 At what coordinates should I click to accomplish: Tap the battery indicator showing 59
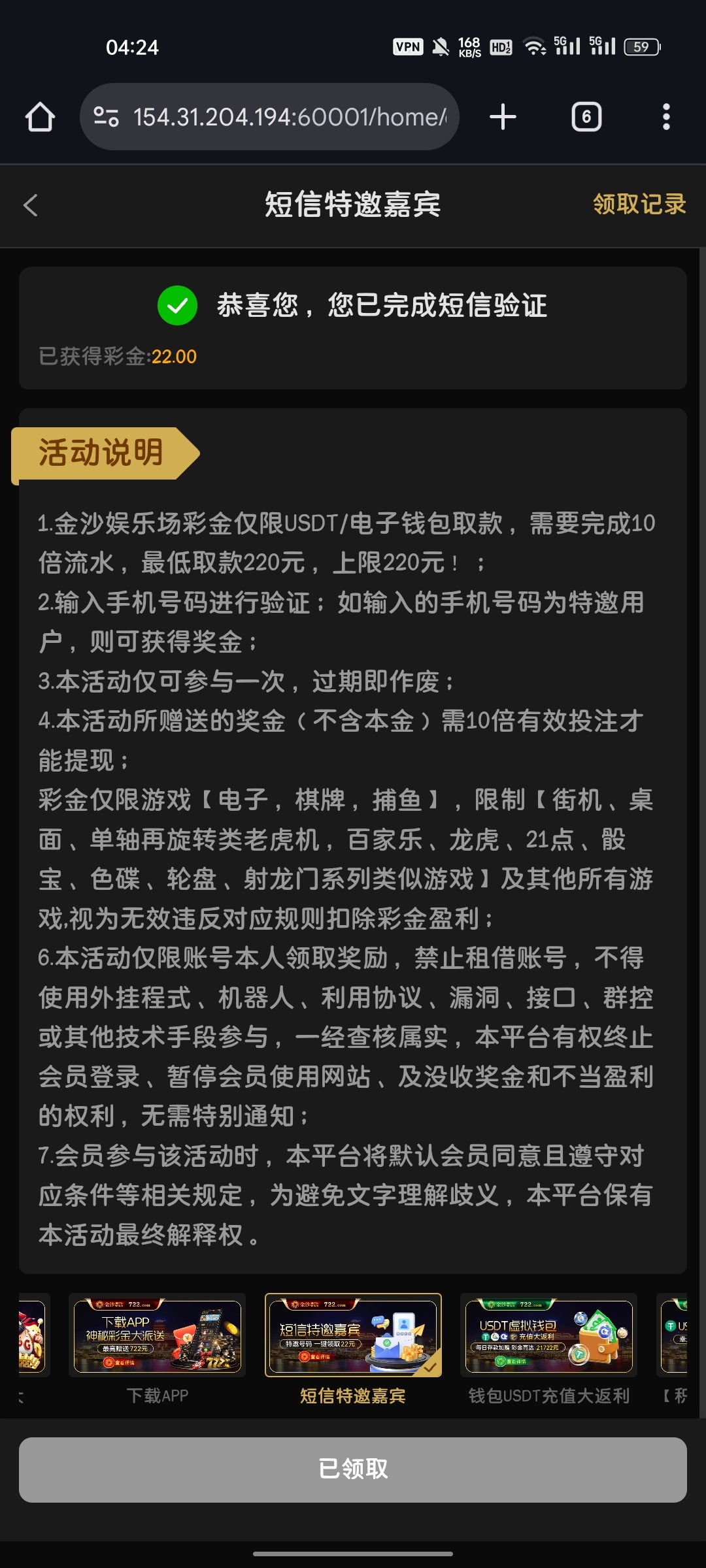coord(632,46)
